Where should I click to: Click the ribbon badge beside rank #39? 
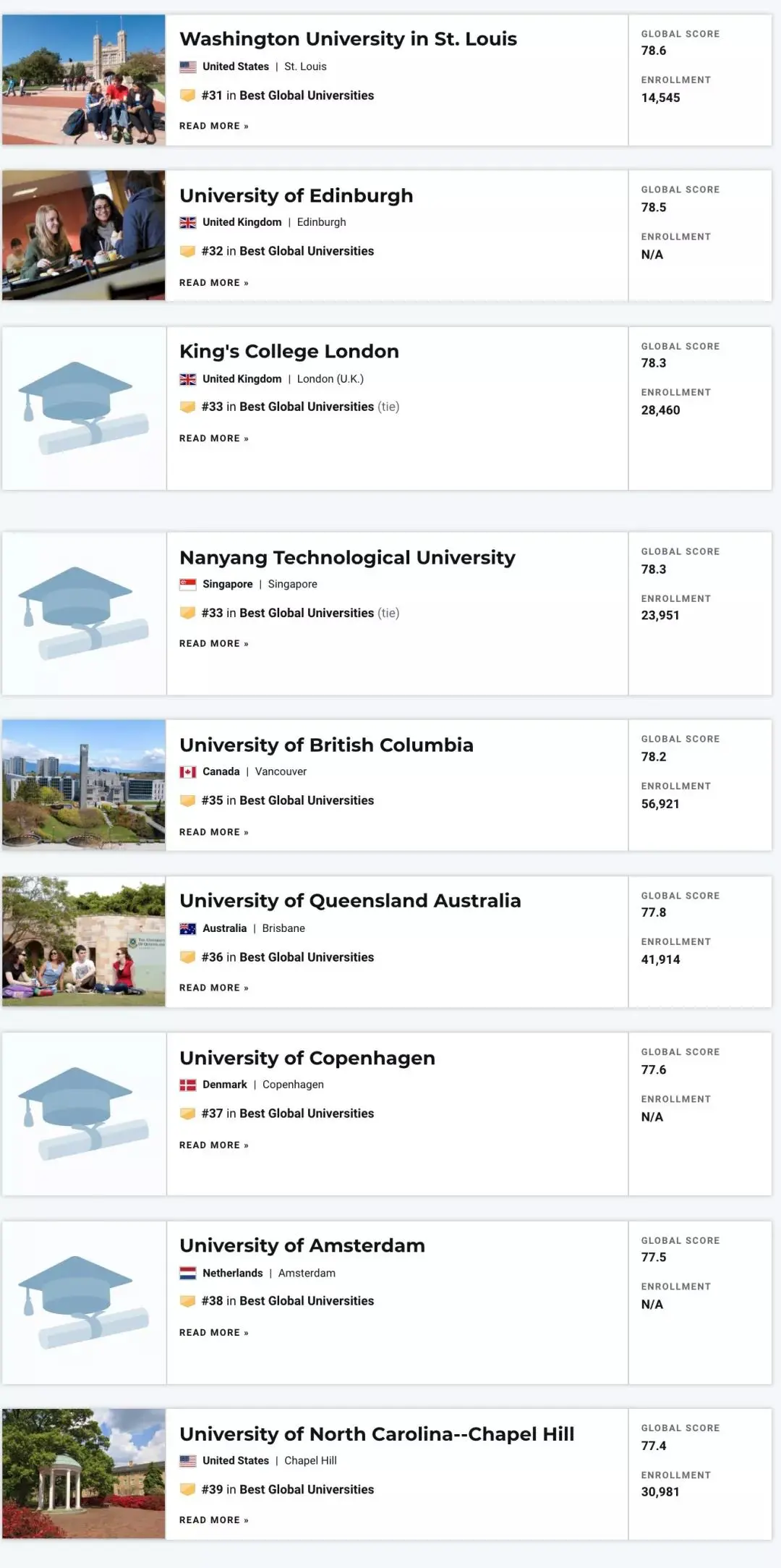(187, 1490)
